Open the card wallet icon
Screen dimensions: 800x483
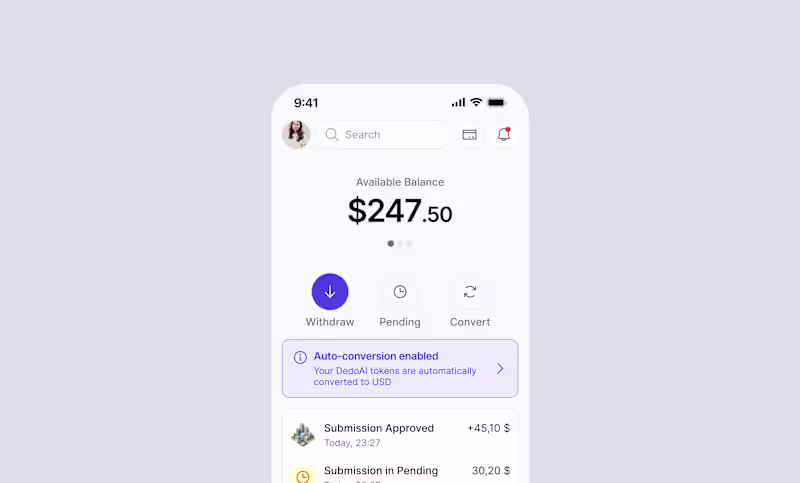(469, 134)
